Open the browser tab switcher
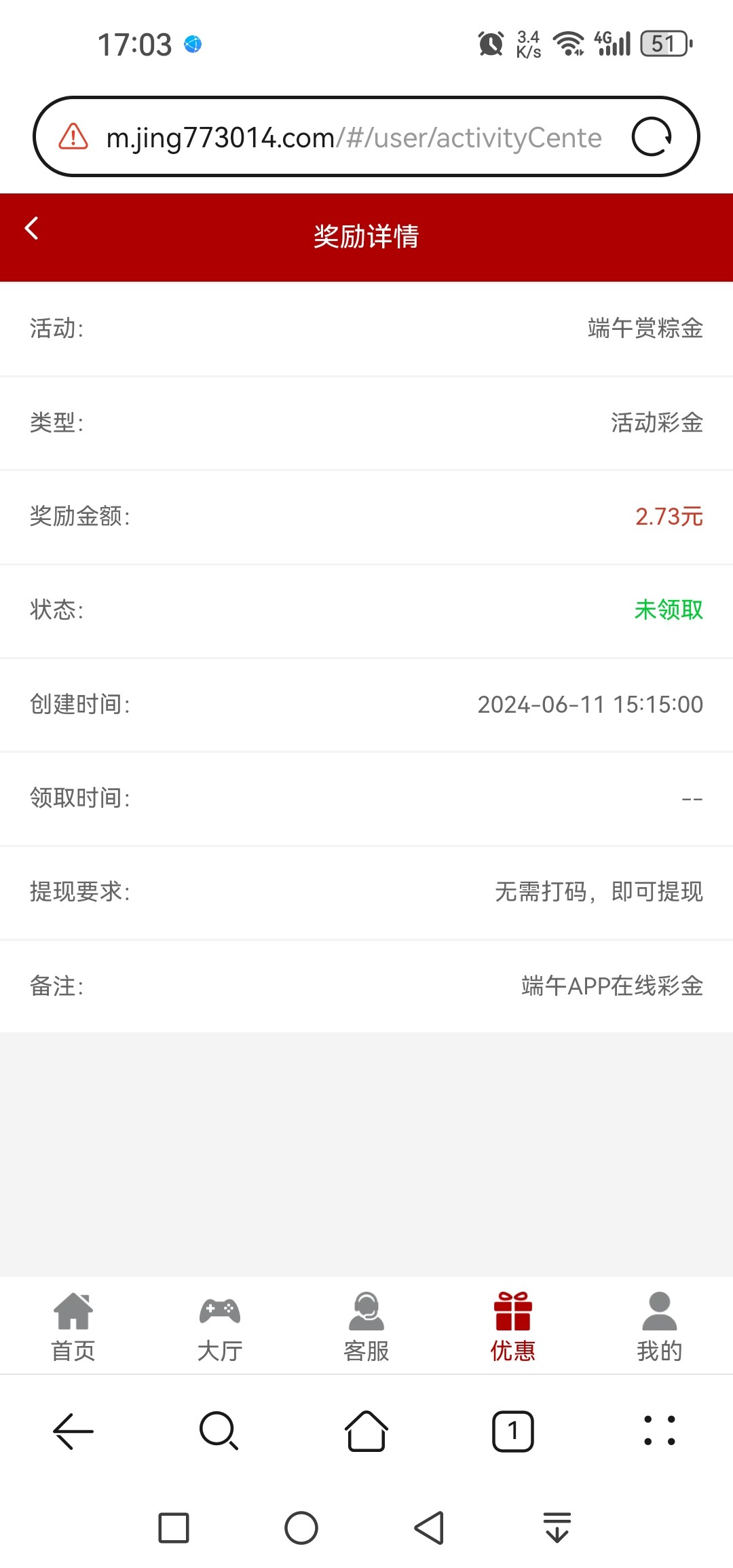This screenshot has width=733, height=1568. 513,1431
